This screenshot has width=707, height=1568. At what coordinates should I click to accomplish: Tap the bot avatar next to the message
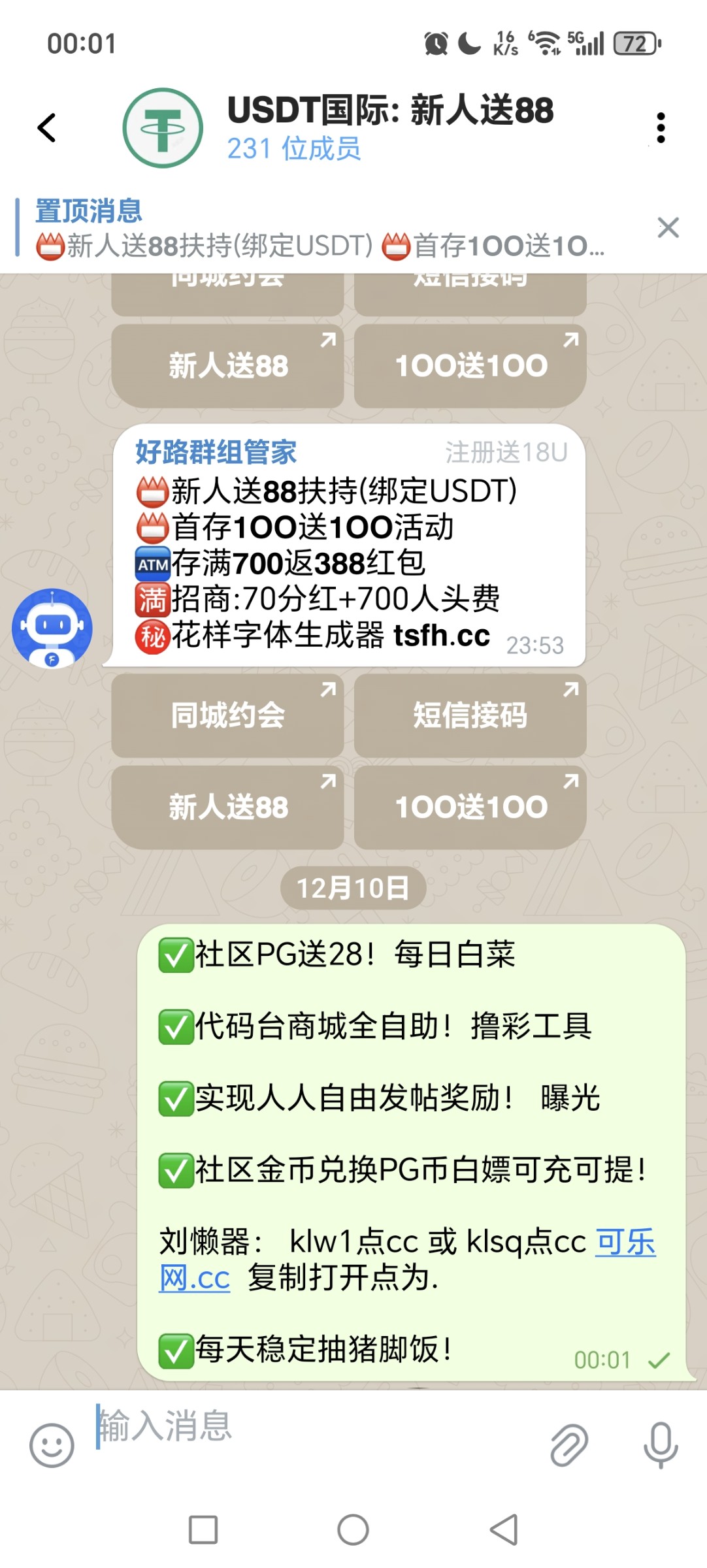click(51, 627)
